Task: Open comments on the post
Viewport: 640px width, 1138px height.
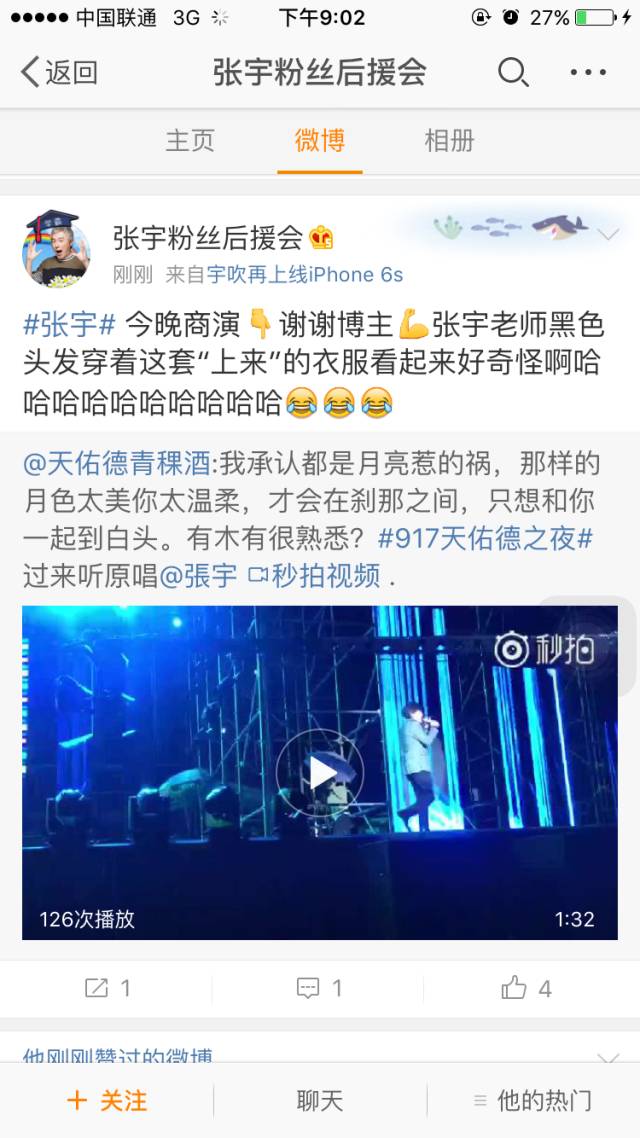Action: [x=320, y=988]
